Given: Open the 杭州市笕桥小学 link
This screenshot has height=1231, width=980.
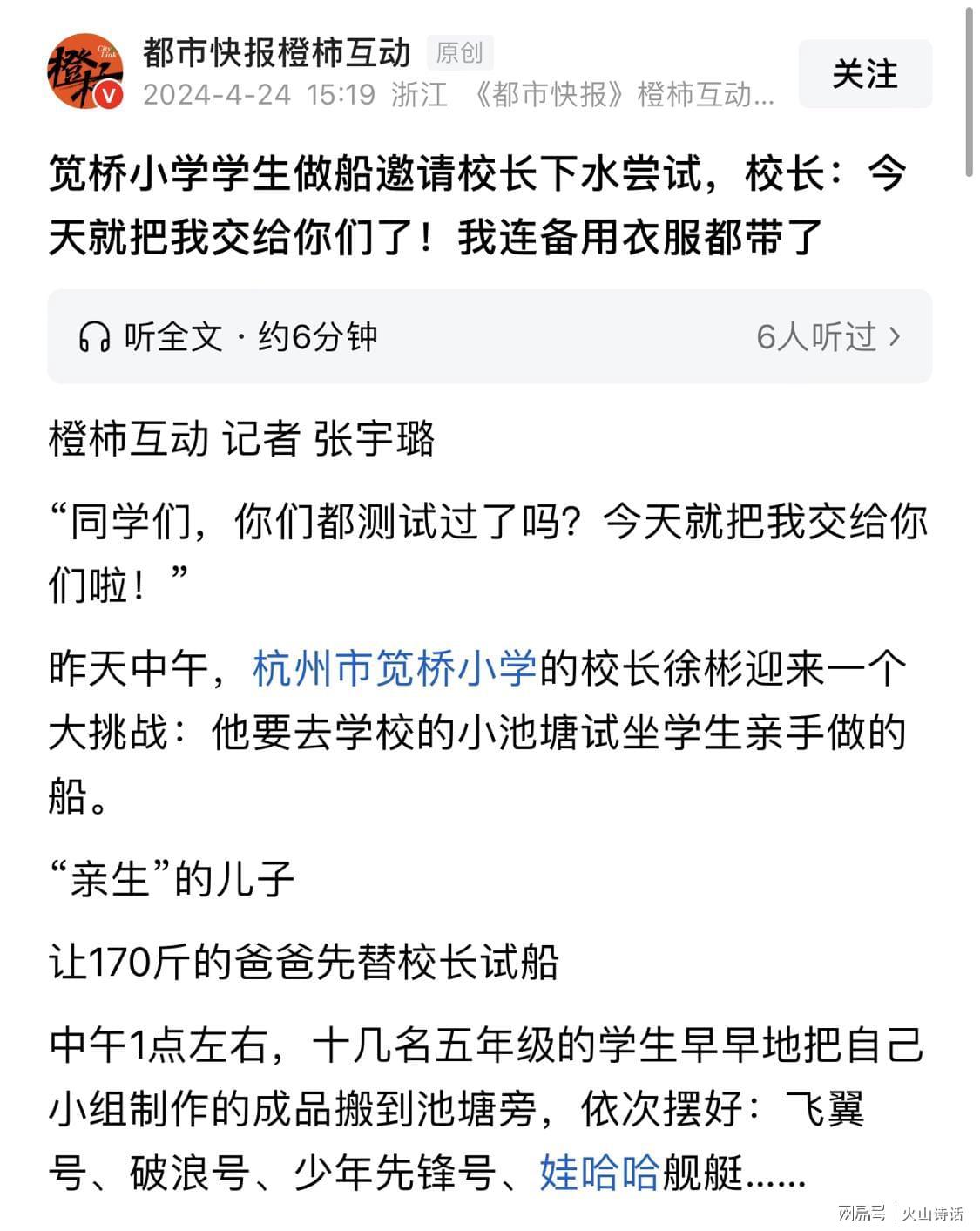Looking at the screenshot, I should [395, 669].
